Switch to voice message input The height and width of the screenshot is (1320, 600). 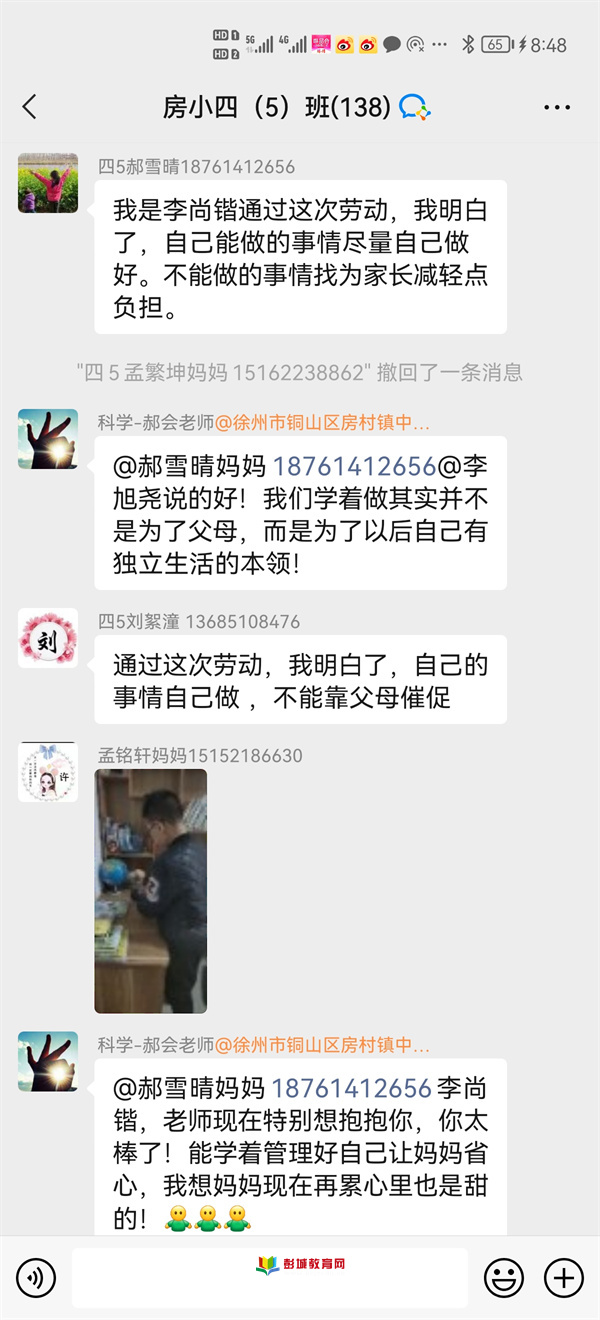(x=36, y=1277)
